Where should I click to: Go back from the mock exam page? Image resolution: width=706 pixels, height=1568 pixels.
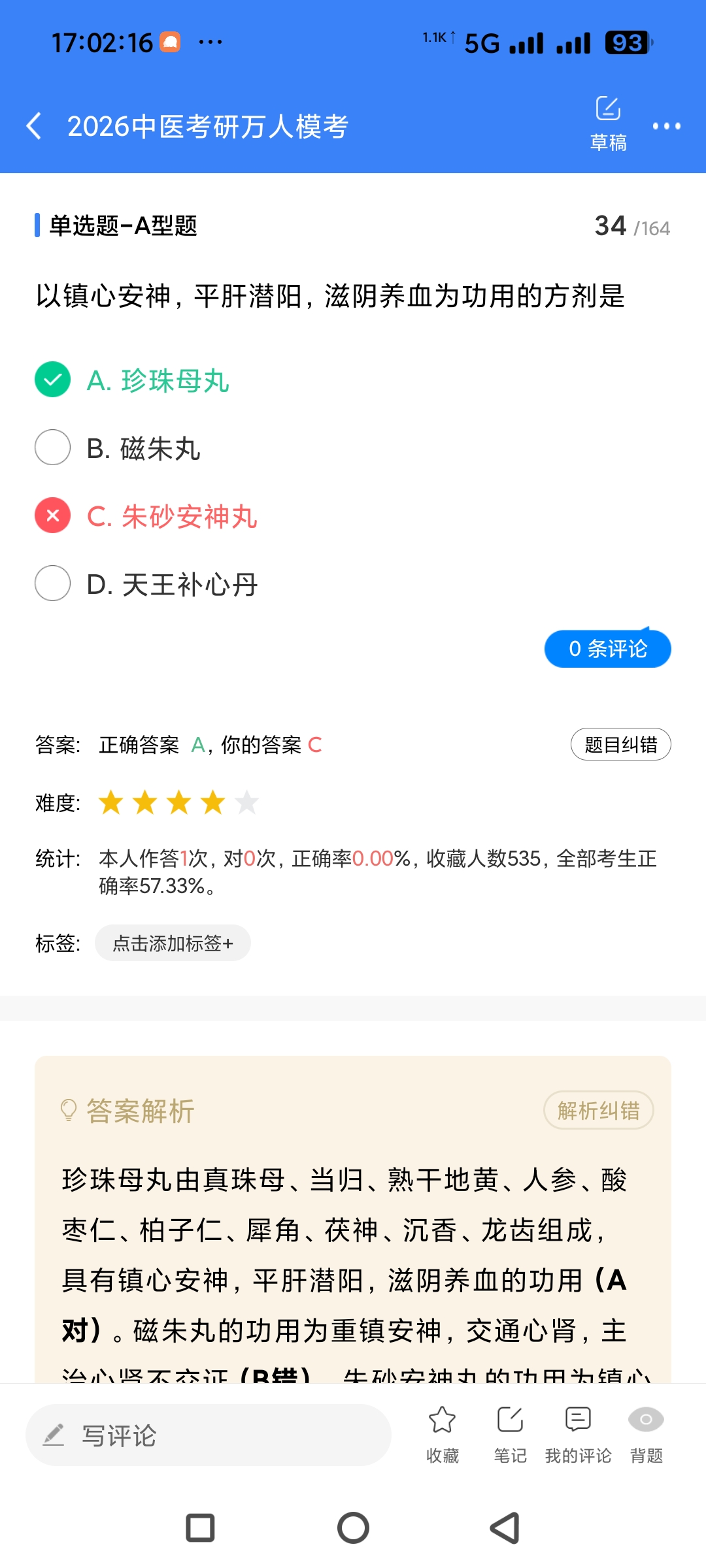click(x=34, y=125)
